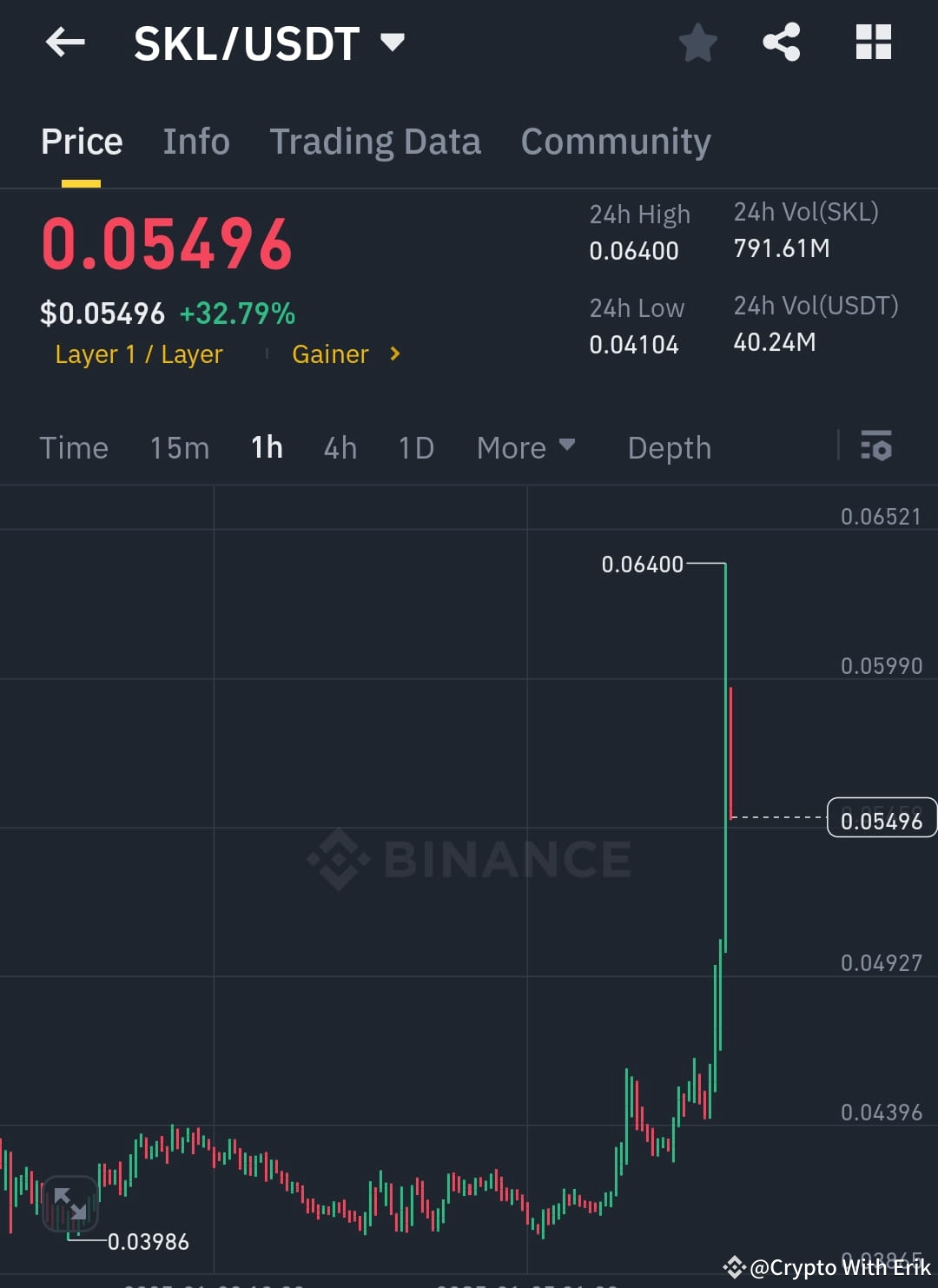The height and width of the screenshot is (1288, 938).
Task: Open the grid layout menu
Action: (873, 41)
